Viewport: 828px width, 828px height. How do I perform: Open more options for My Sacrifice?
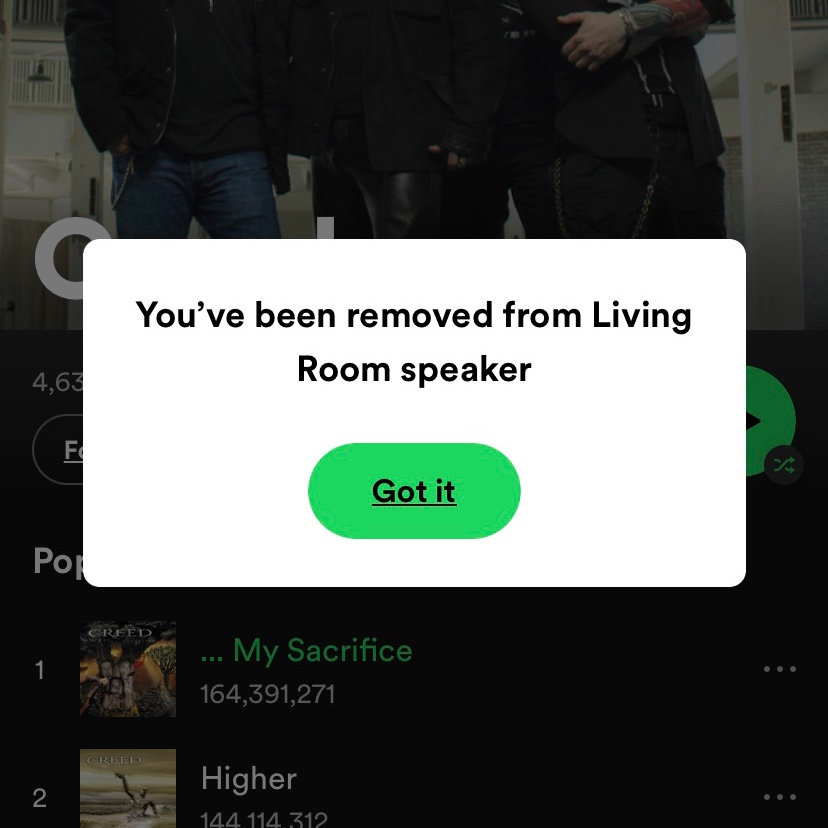779,669
